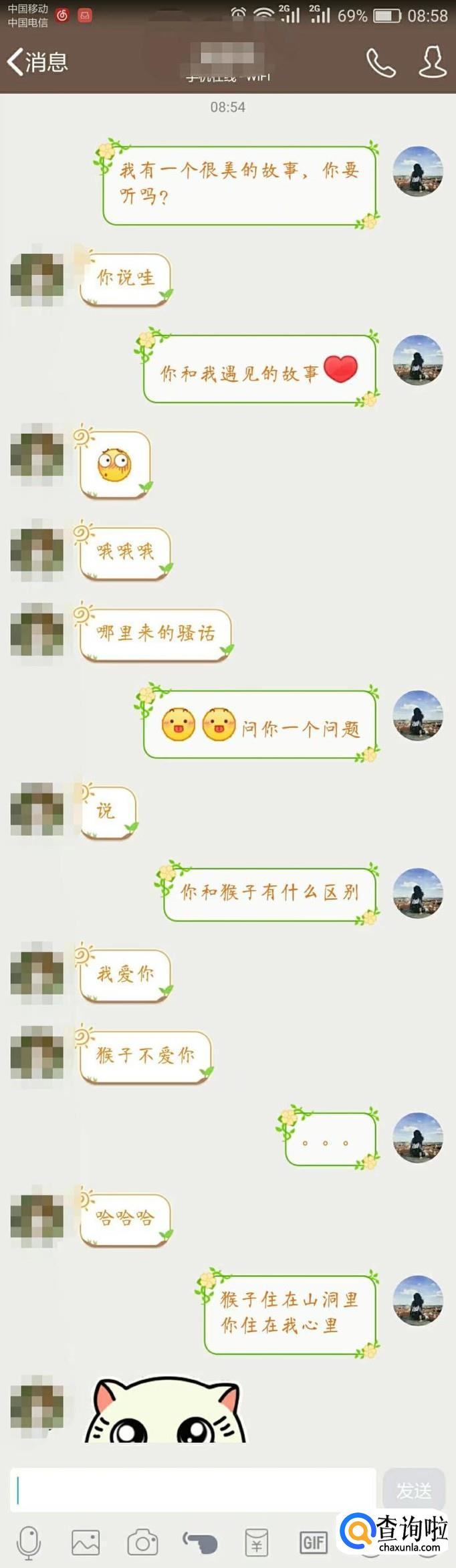Send a poke with the finger icon
The height and width of the screenshot is (1568, 456).
200,1543
